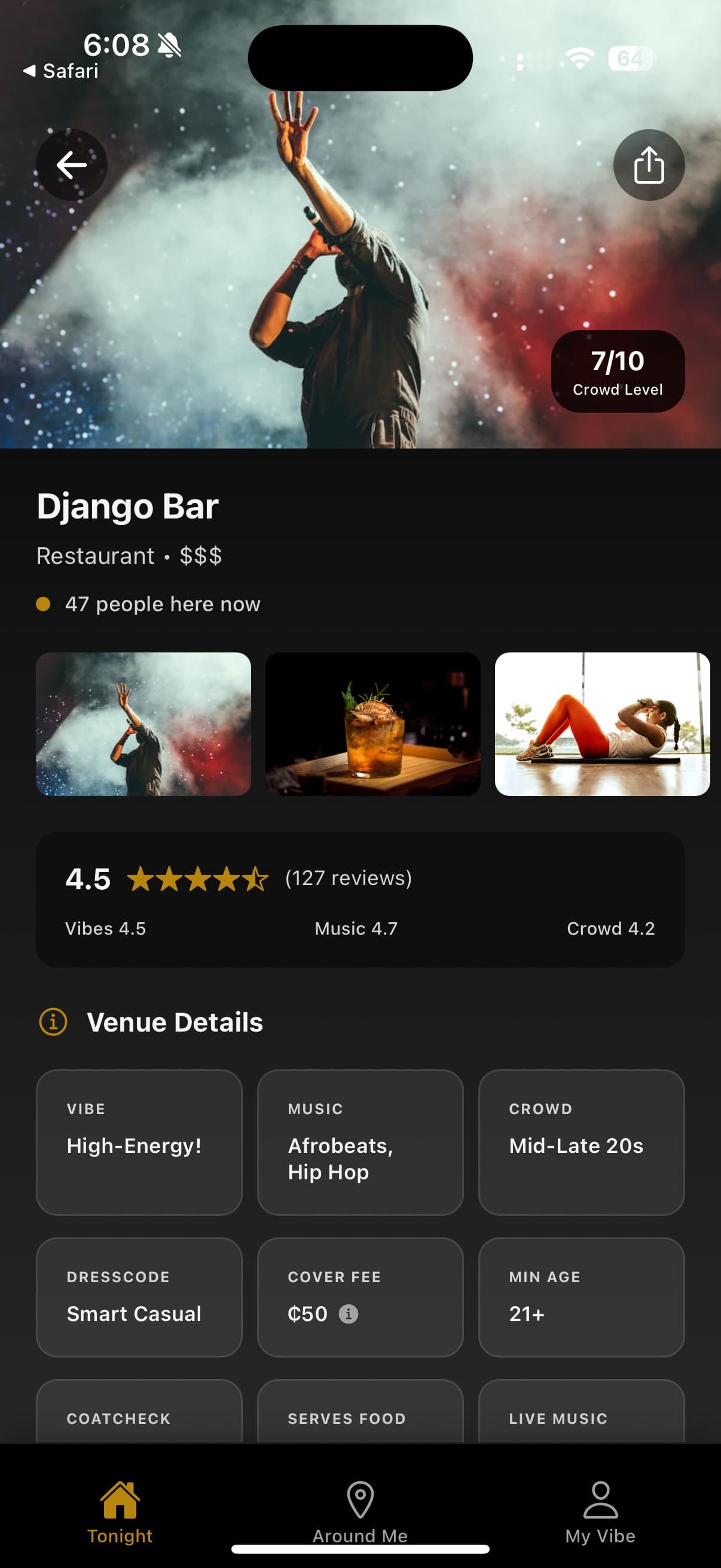This screenshot has width=721, height=1568.
Task: Tap the share icon top right
Action: [x=649, y=165]
